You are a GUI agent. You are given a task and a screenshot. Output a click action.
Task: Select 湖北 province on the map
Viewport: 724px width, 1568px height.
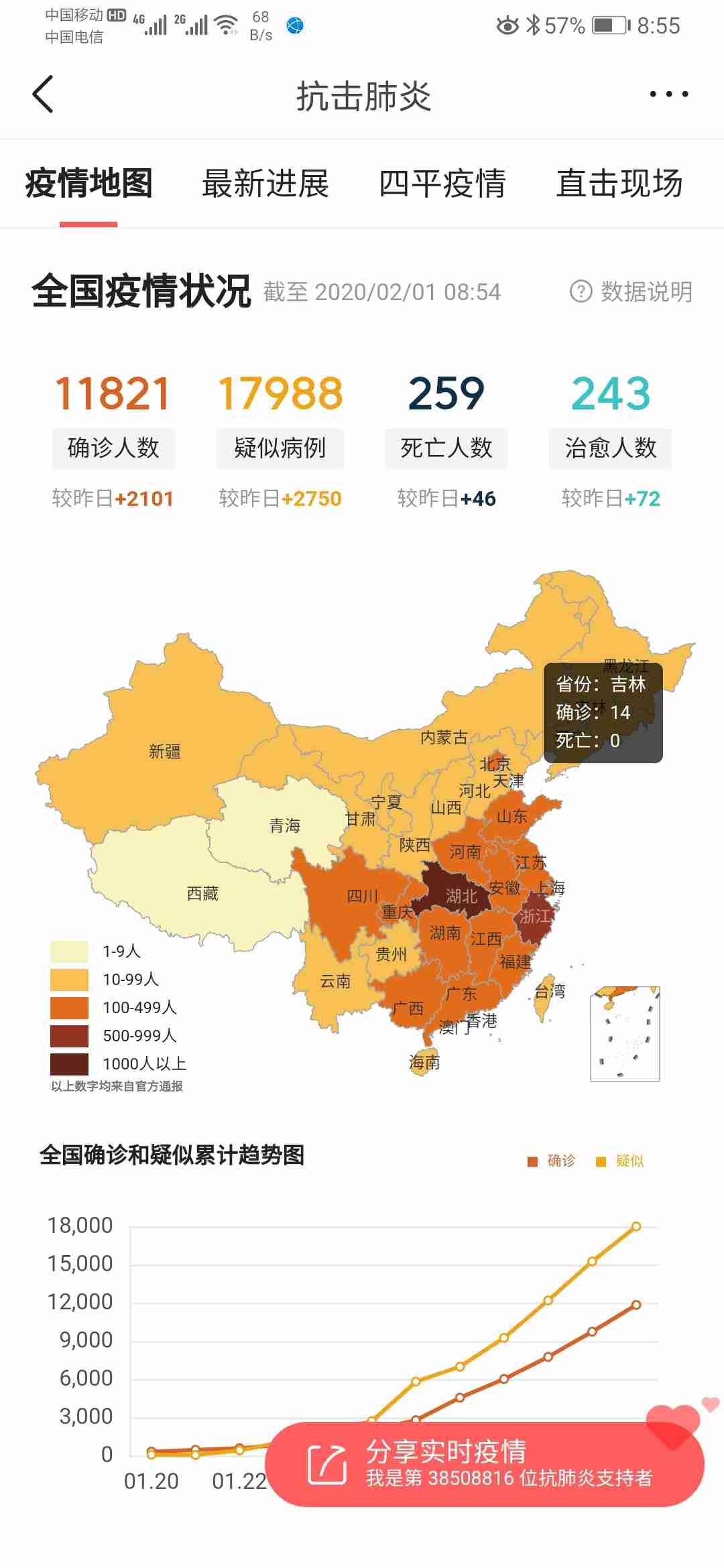coord(460,895)
